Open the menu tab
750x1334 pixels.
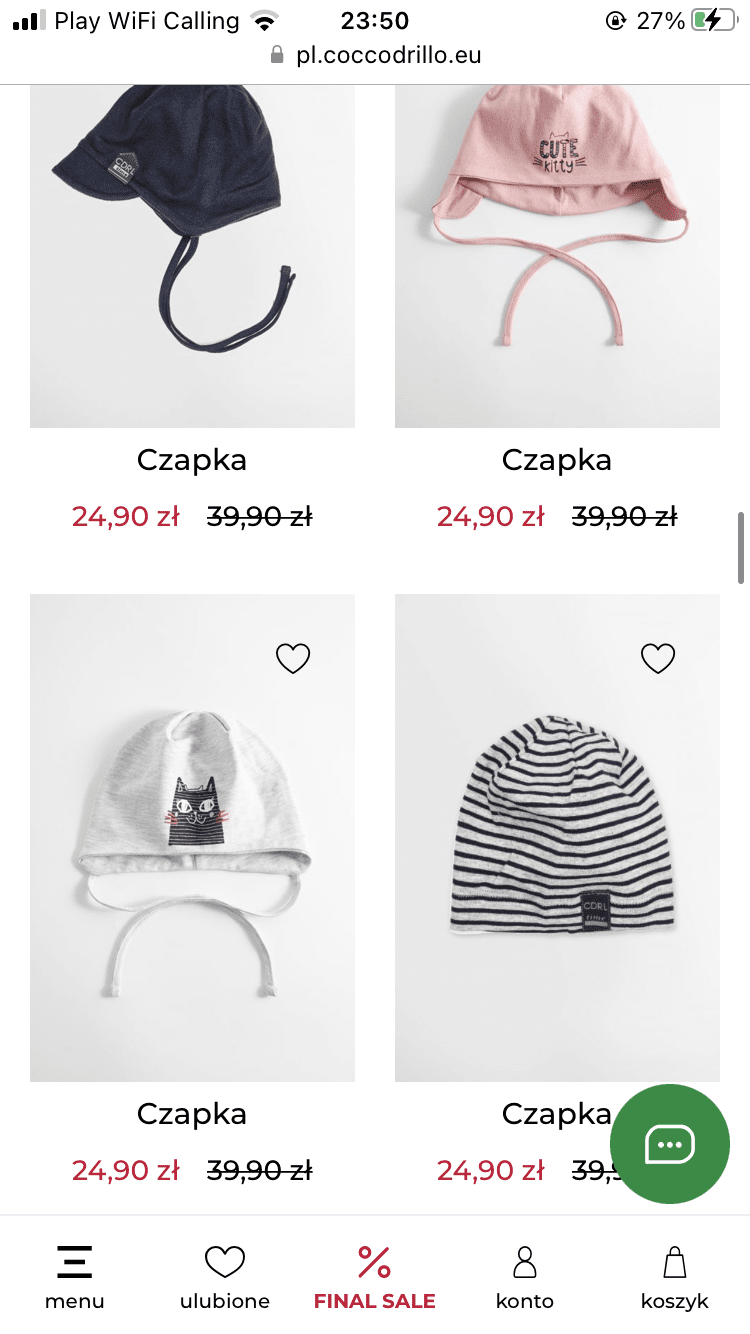click(75, 1276)
